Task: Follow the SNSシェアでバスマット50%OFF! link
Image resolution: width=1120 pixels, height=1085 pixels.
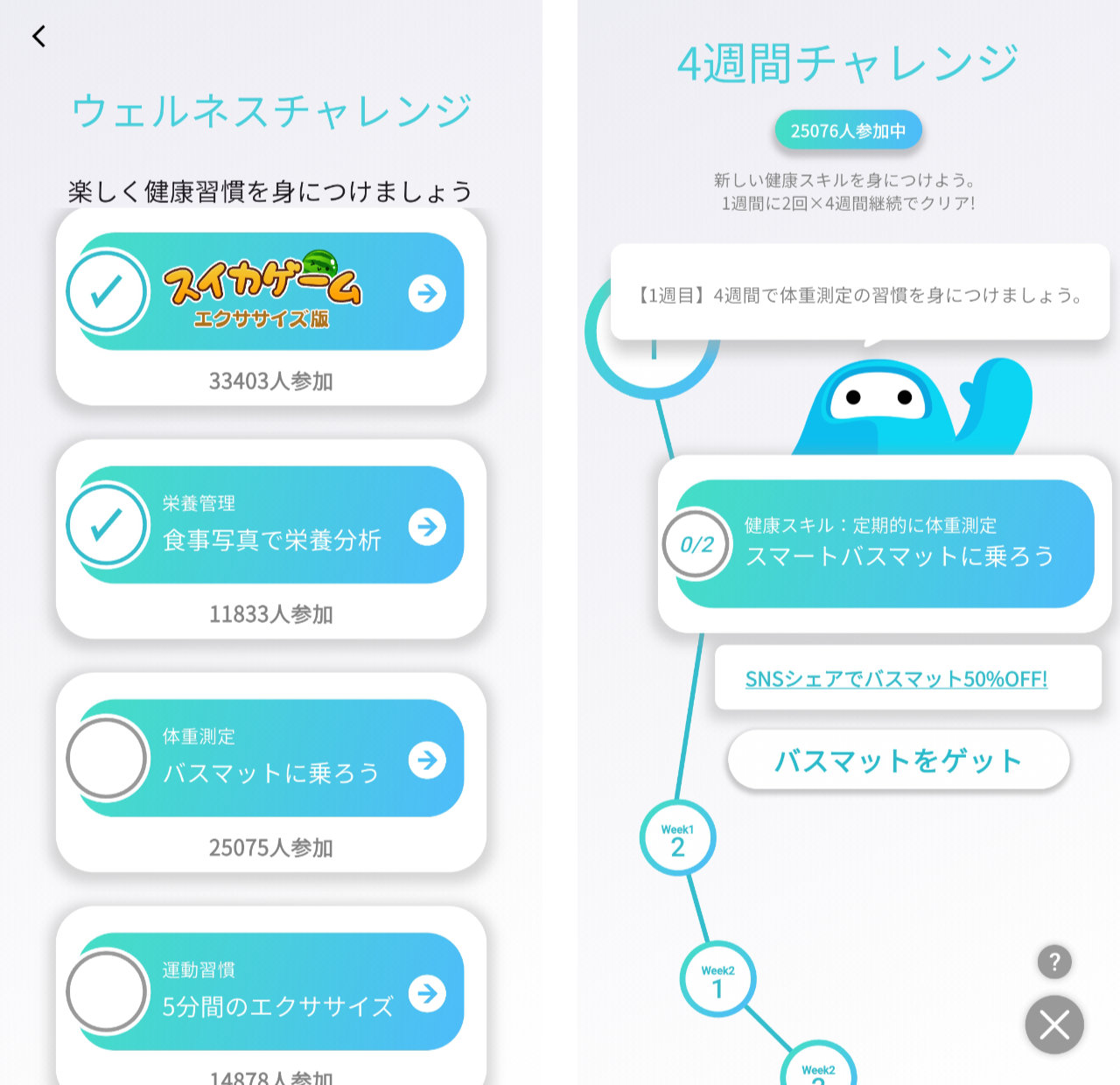Action: (896, 679)
